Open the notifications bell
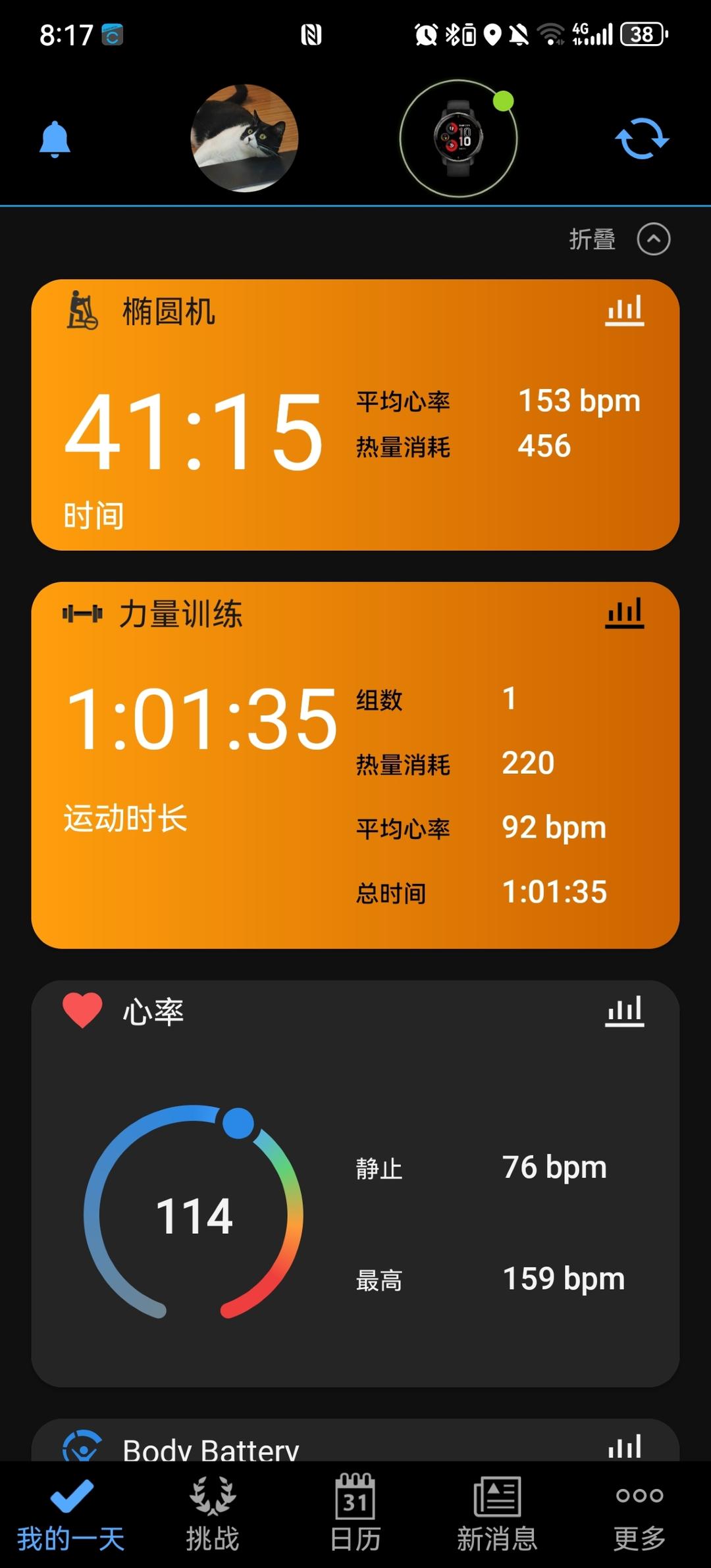Viewport: 711px width, 1568px height. tap(55, 139)
